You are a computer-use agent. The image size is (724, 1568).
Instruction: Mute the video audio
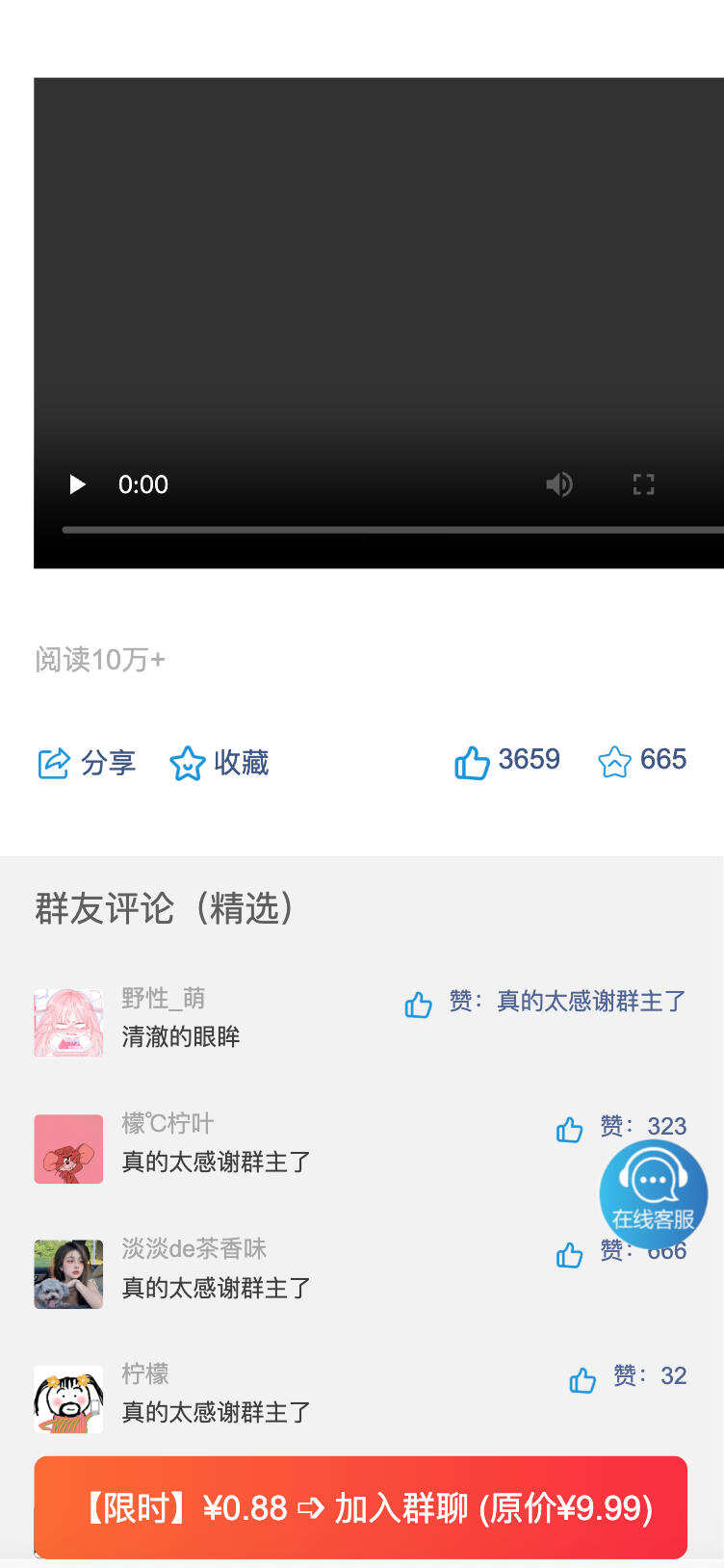[x=558, y=484]
